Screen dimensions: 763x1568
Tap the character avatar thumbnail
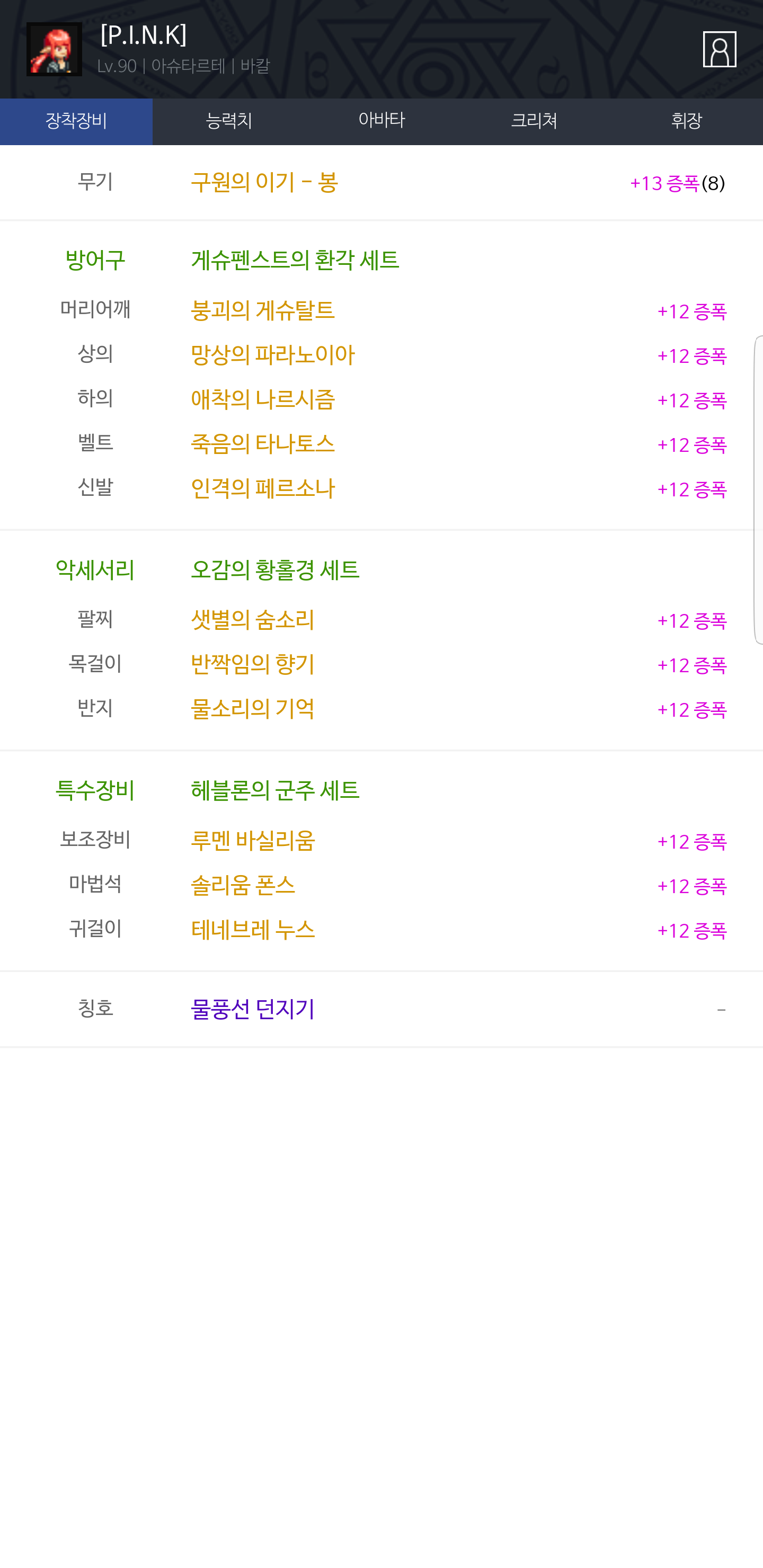(x=54, y=49)
